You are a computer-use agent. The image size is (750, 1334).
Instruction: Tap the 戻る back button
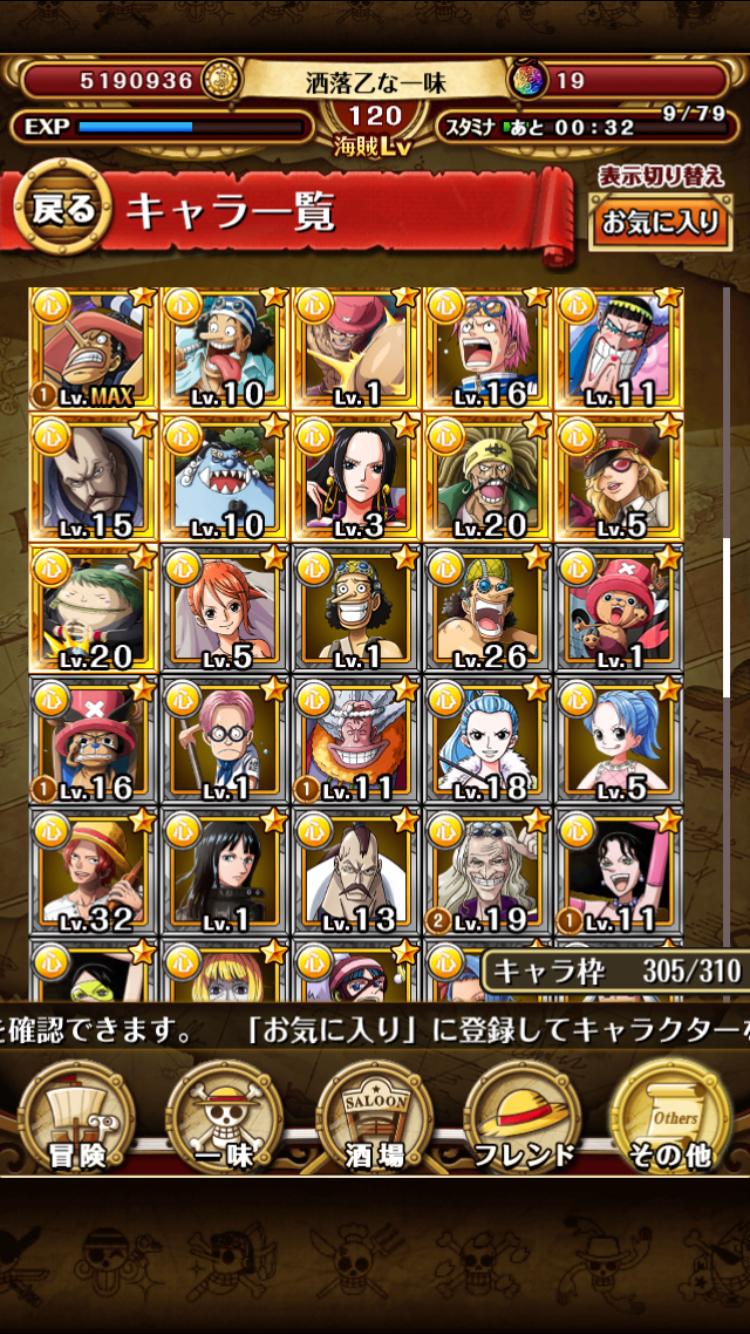(62, 209)
